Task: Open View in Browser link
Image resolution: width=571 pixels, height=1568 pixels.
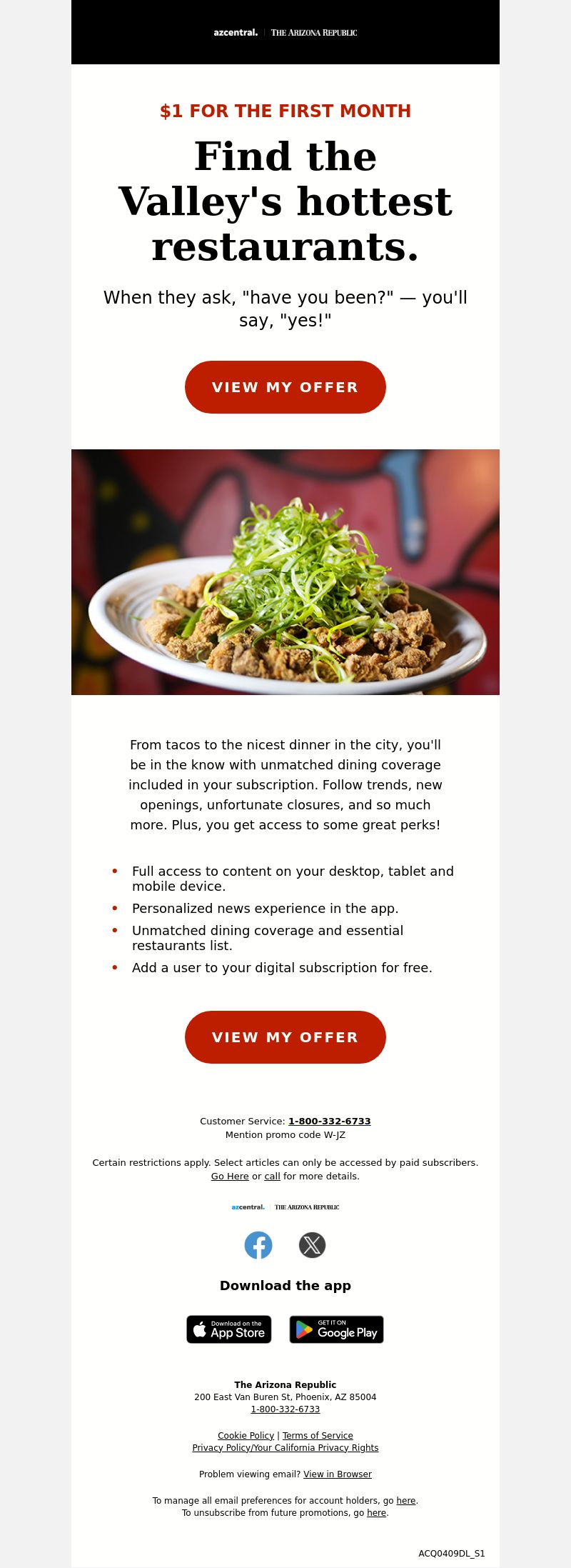Action: click(338, 1474)
